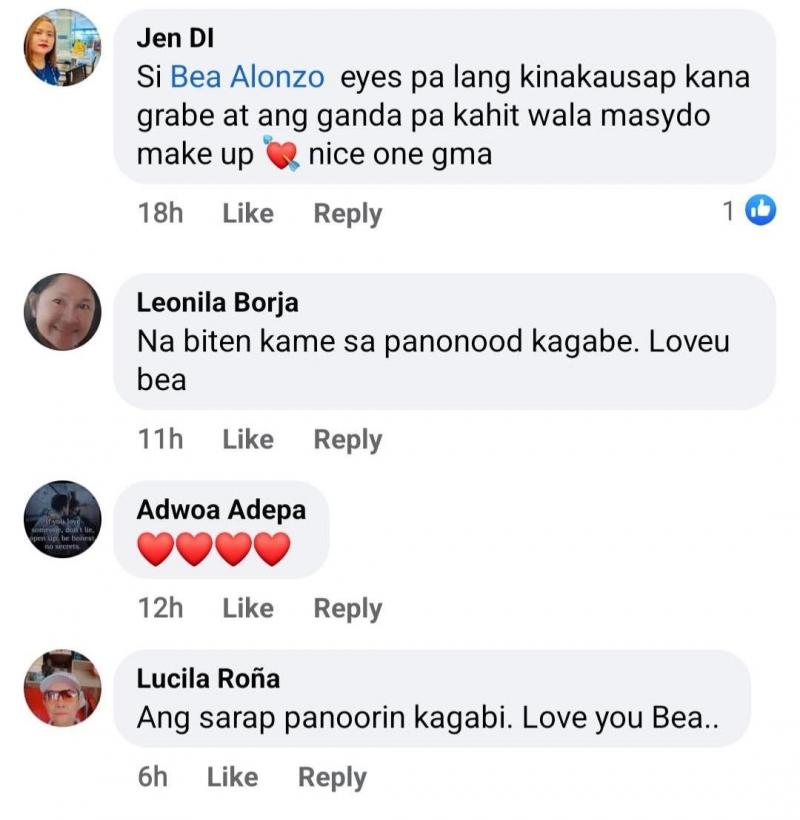Image resolution: width=800 pixels, height=820 pixels.
Task: Like Adwoa Adepa's hearts comment
Action: [247, 608]
